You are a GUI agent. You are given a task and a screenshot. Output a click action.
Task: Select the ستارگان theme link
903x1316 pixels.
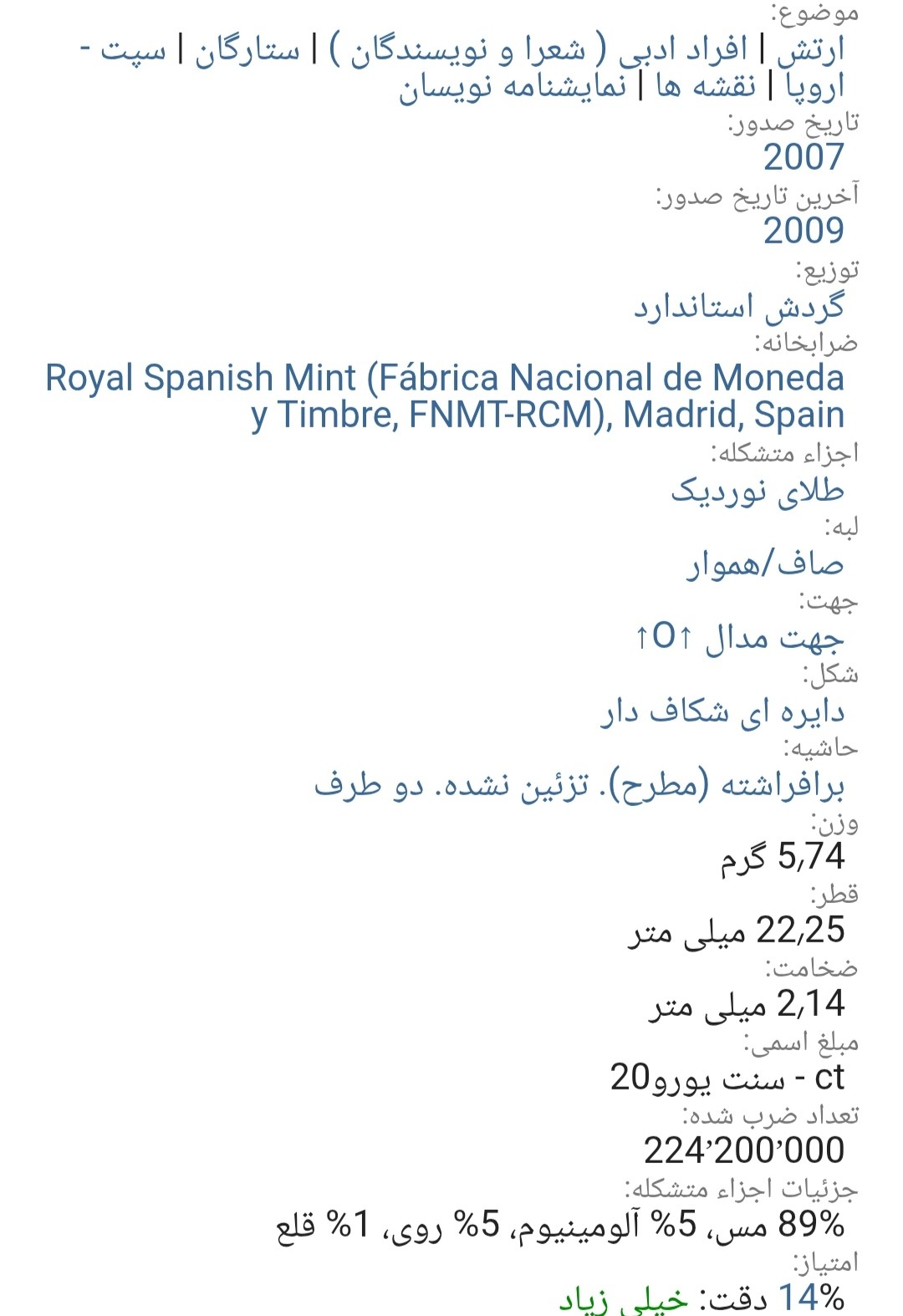(247, 50)
